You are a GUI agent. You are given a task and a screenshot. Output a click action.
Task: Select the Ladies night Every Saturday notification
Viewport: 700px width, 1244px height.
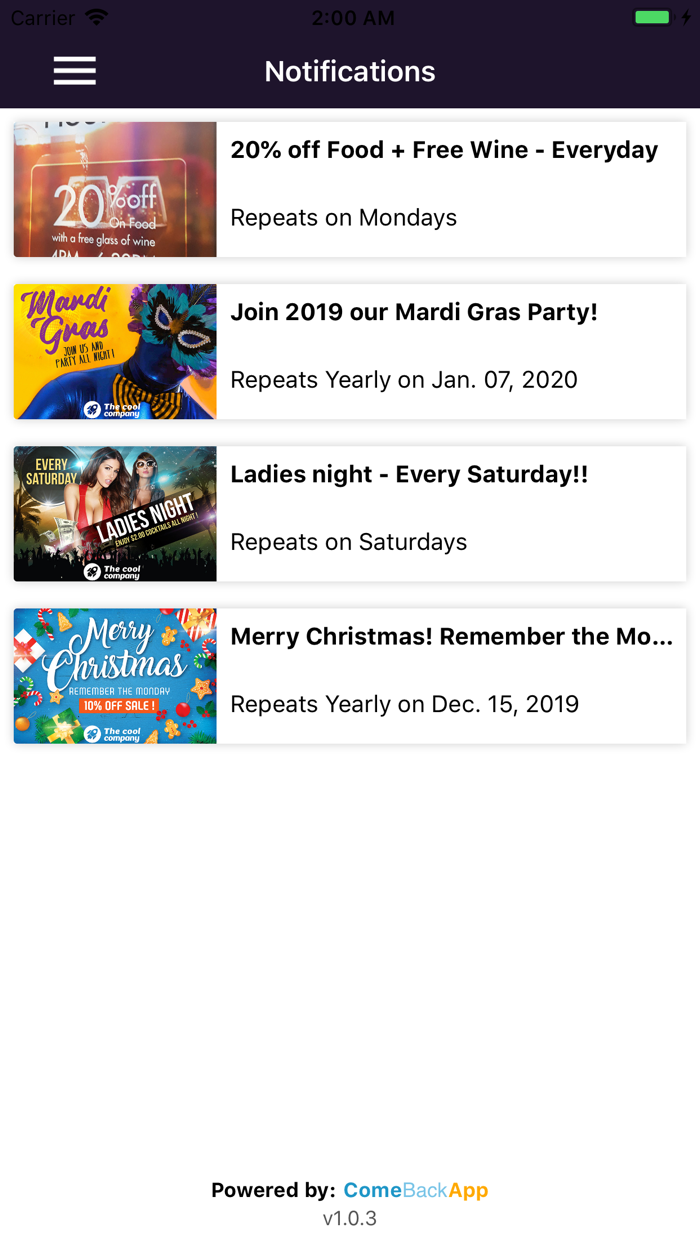(350, 513)
